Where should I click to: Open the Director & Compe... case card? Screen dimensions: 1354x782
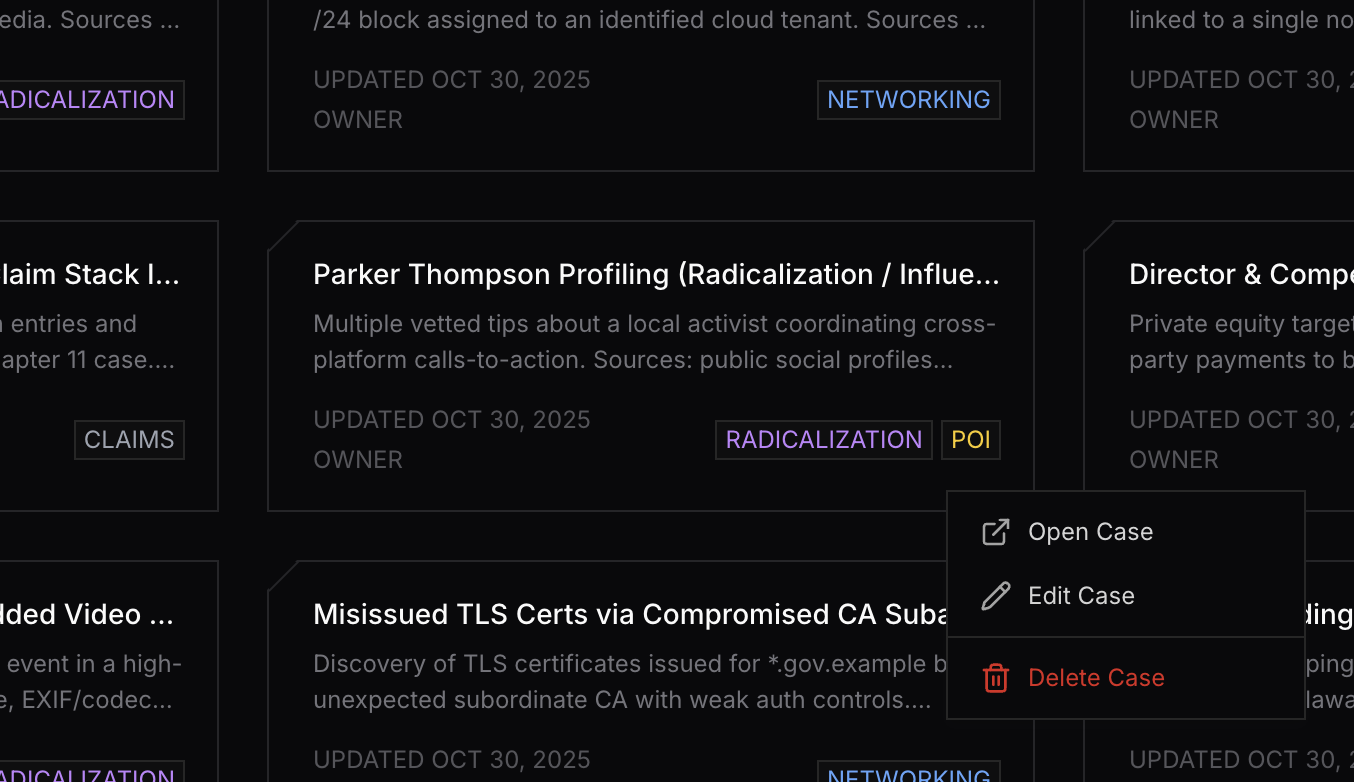point(1240,275)
